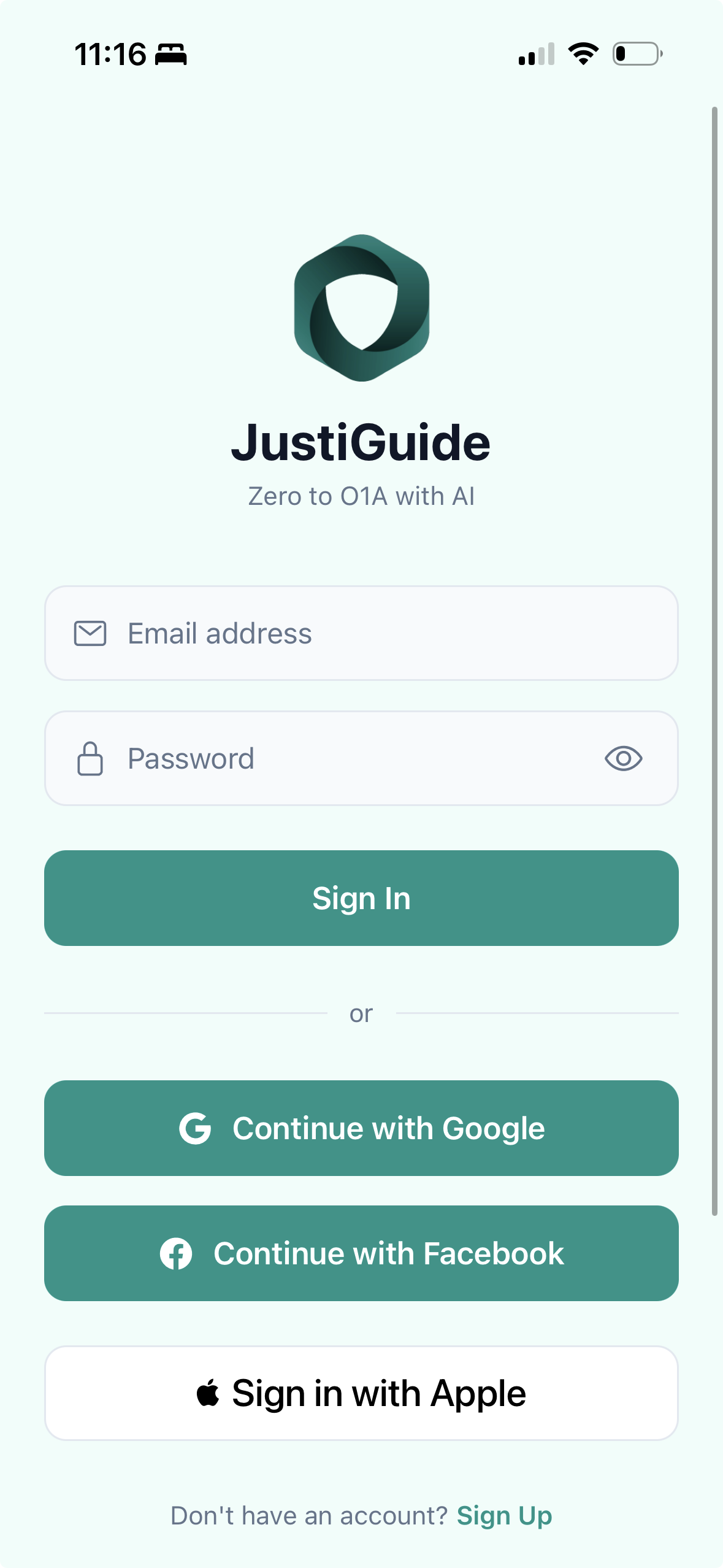This screenshot has height=1568, width=723.
Task: Click the cellular signal bars indicator
Action: point(536,54)
